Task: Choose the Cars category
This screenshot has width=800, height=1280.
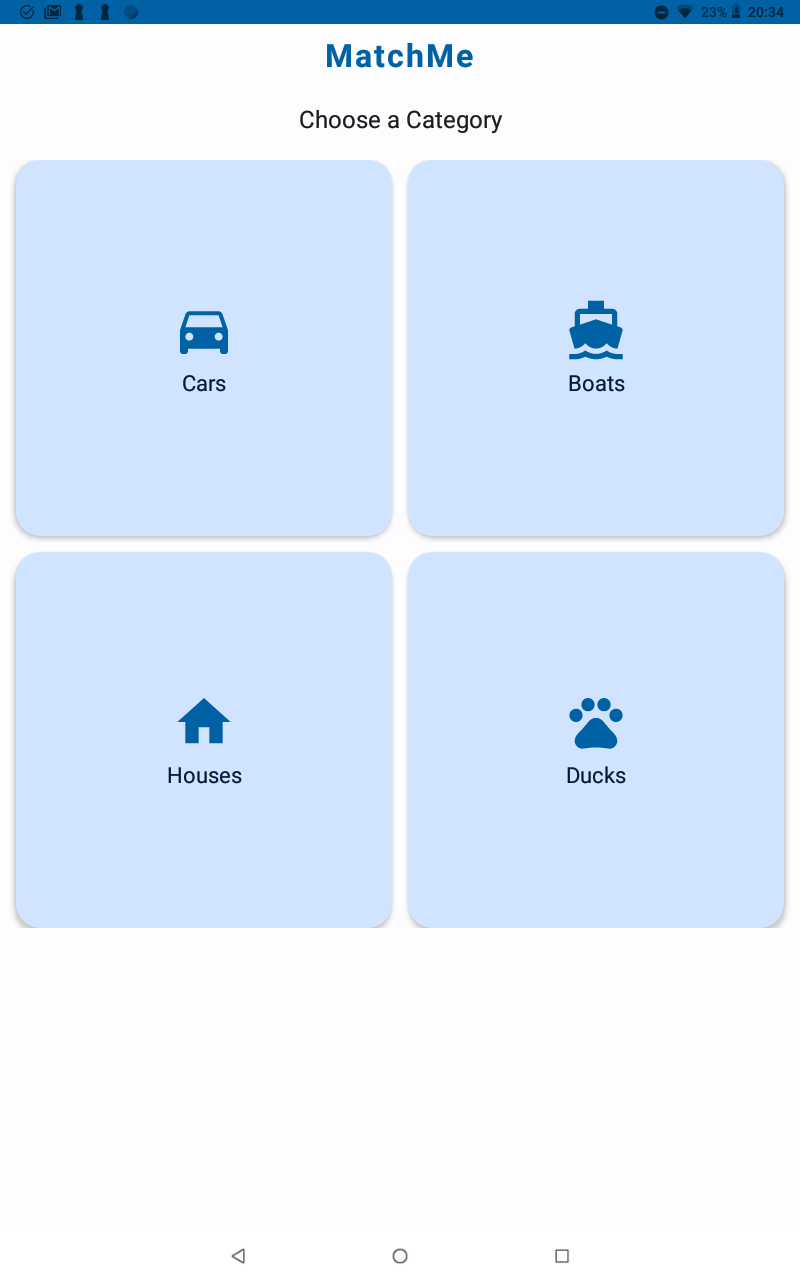Action: (x=204, y=348)
